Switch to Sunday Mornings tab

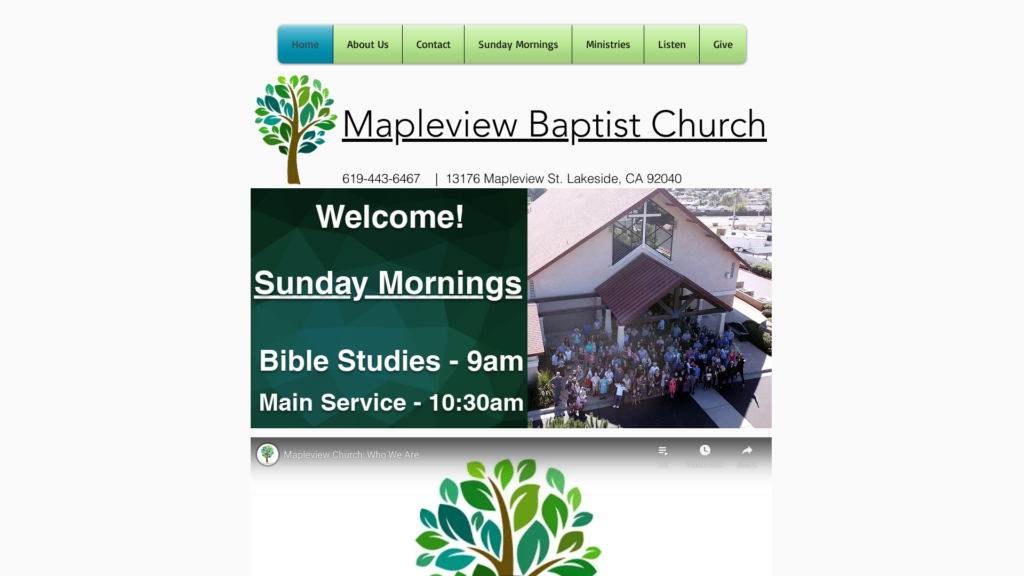pos(518,45)
